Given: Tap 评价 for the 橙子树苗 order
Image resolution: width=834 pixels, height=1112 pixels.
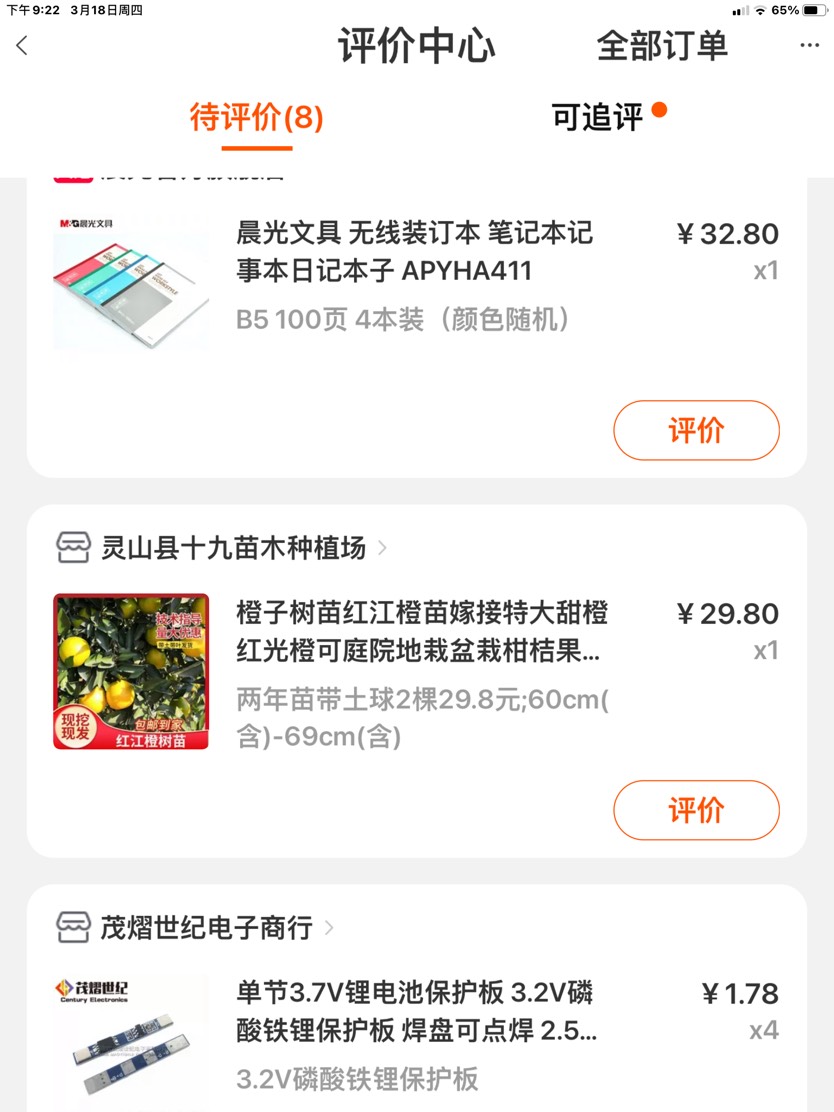Looking at the screenshot, I should [696, 810].
